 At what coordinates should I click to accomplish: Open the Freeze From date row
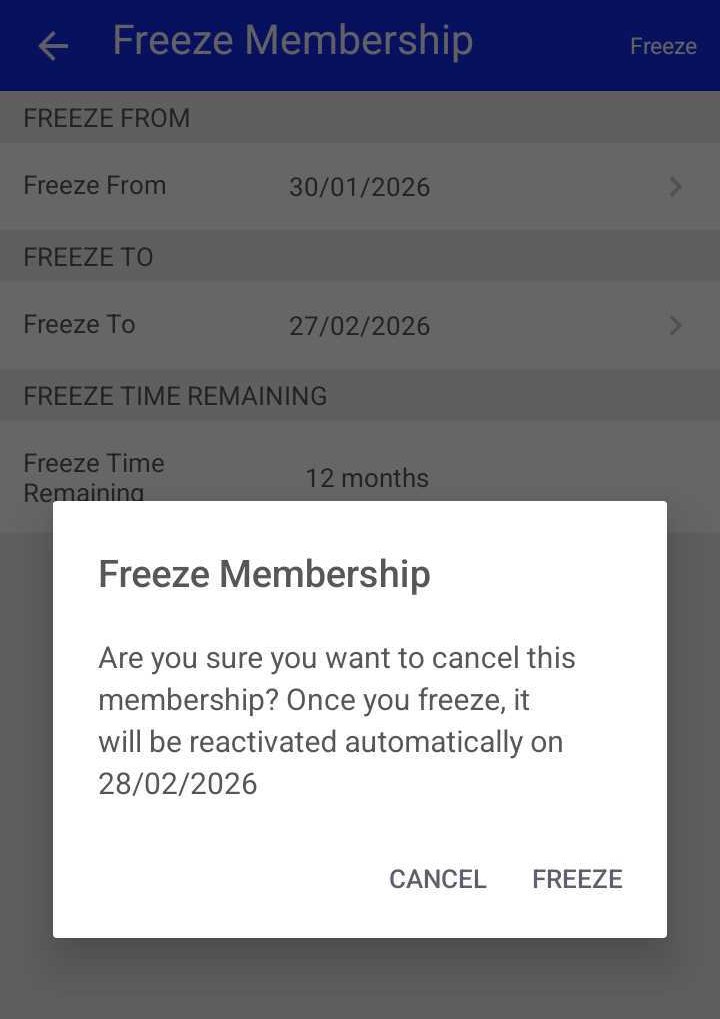359,187
